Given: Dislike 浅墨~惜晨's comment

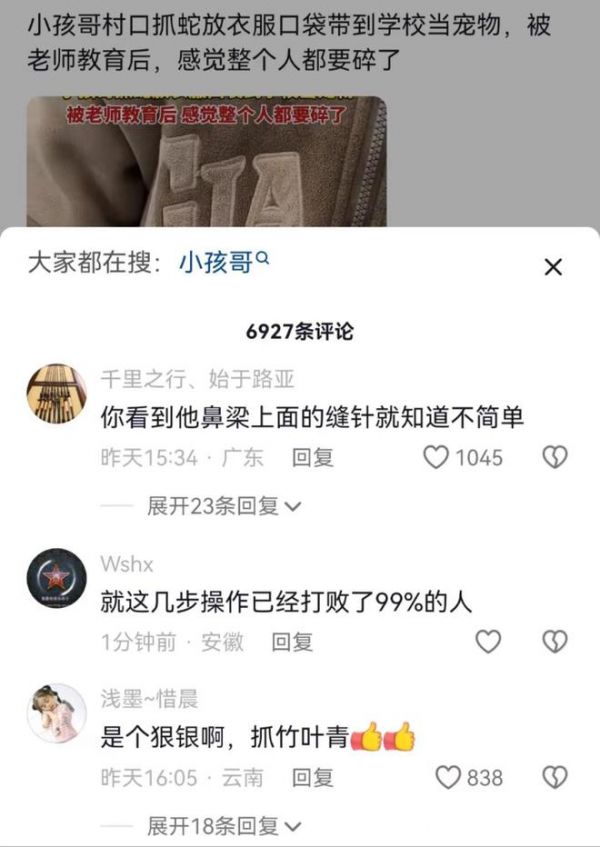Looking at the screenshot, I should (554, 776).
